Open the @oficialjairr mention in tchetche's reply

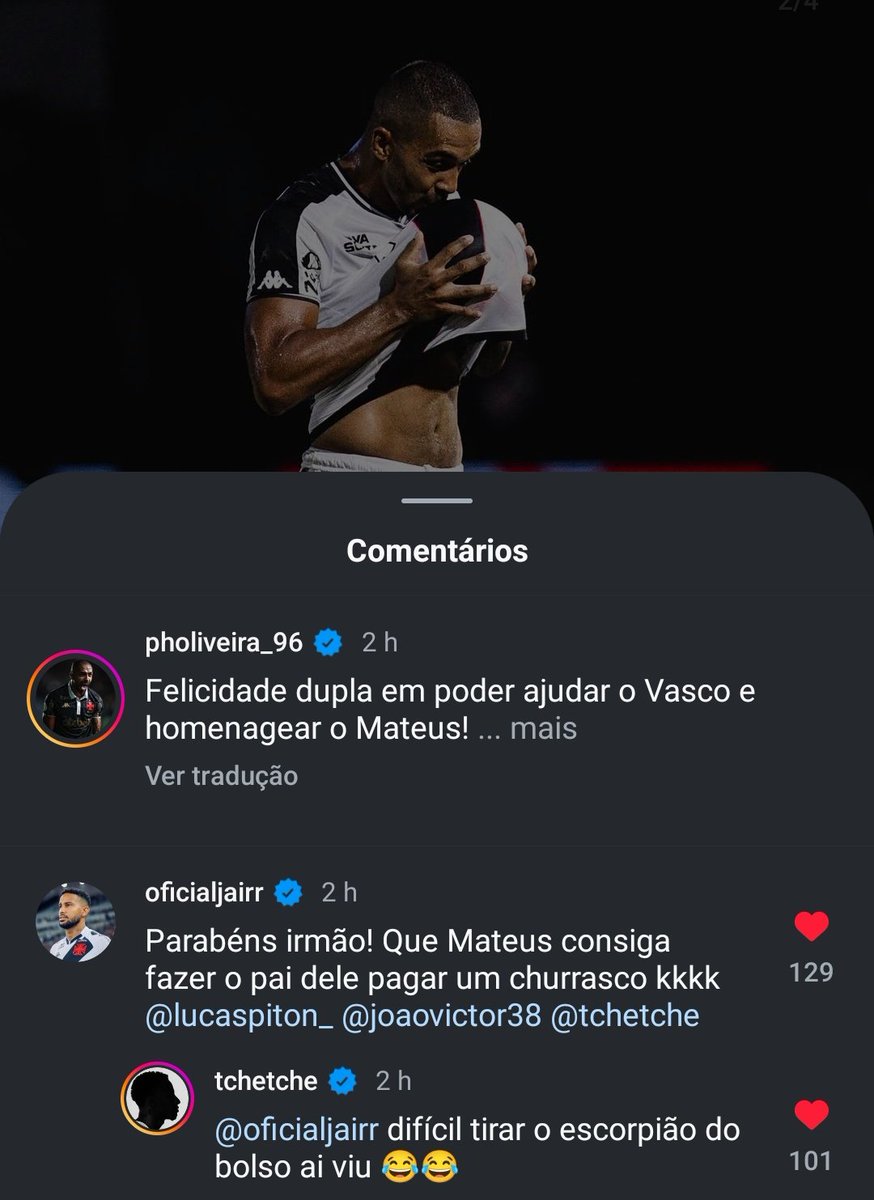pos(296,1130)
